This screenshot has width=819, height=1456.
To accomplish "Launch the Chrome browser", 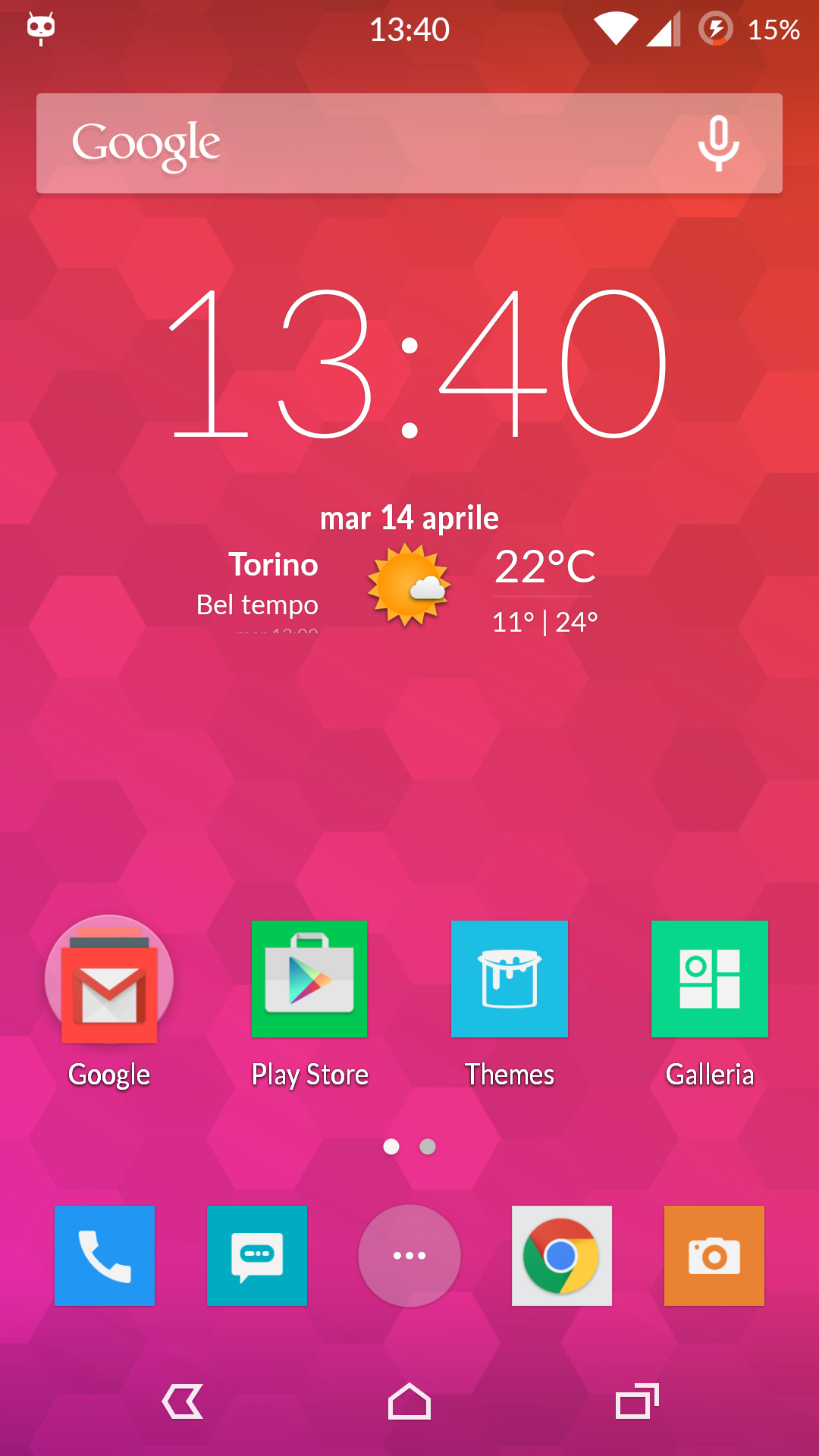I will click(x=562, y=1256).
